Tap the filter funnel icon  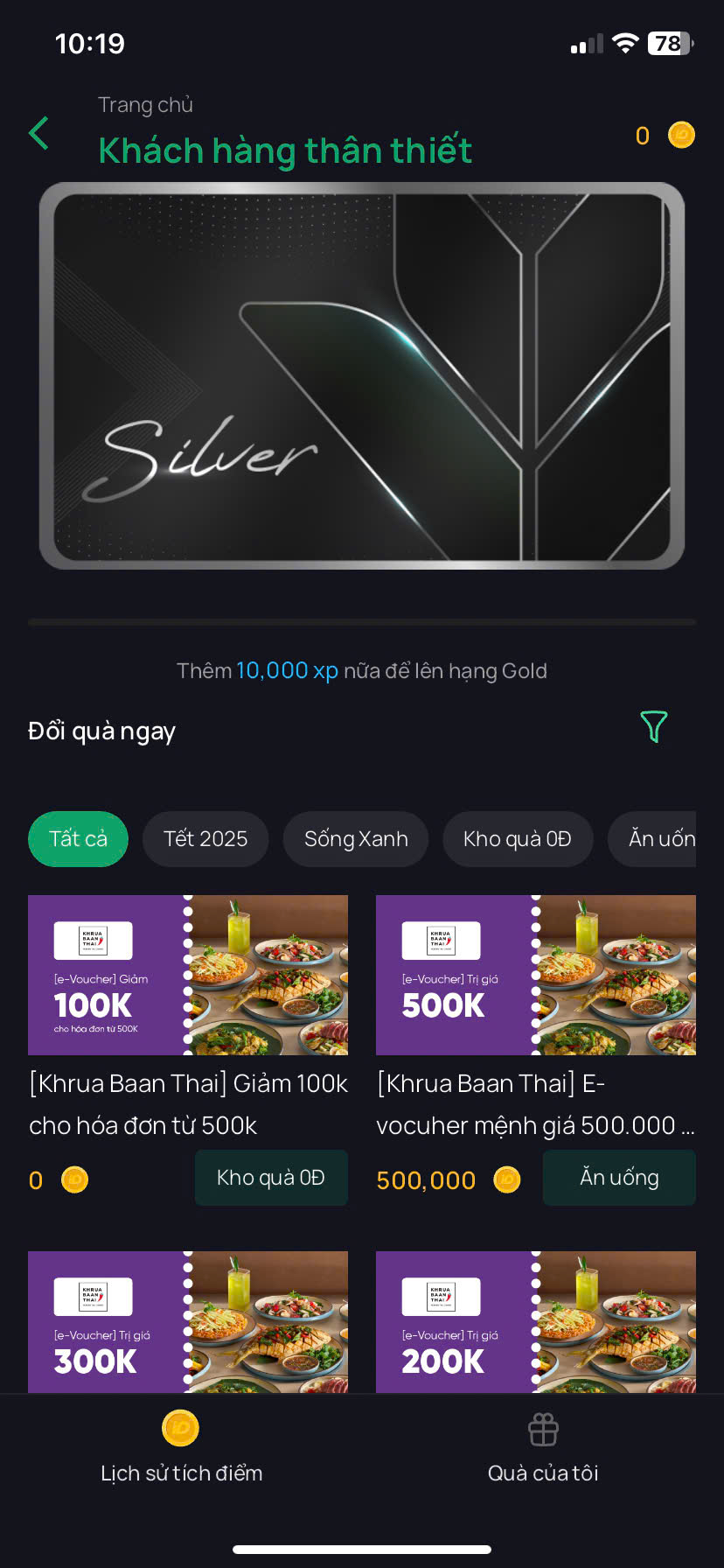(653, 726)
